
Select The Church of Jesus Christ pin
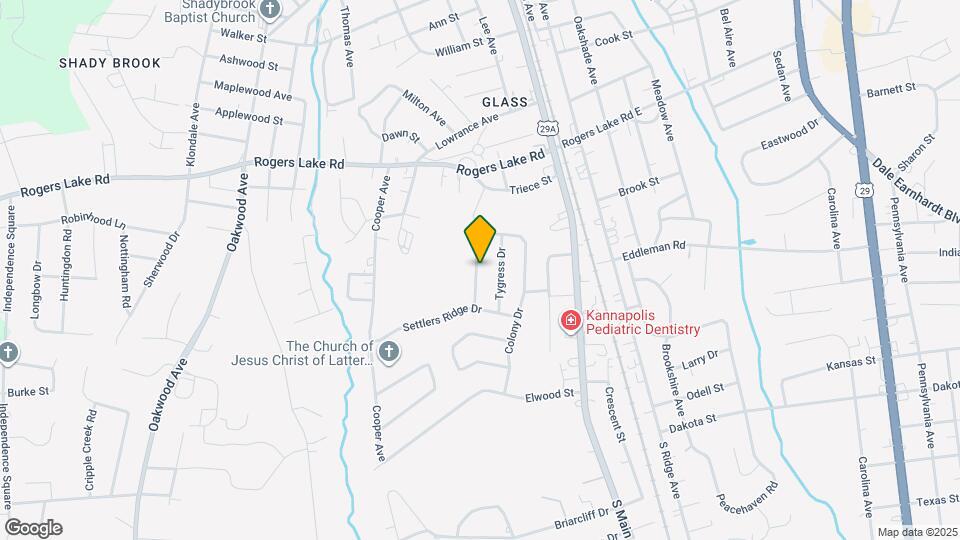click(x=389, y=351)
